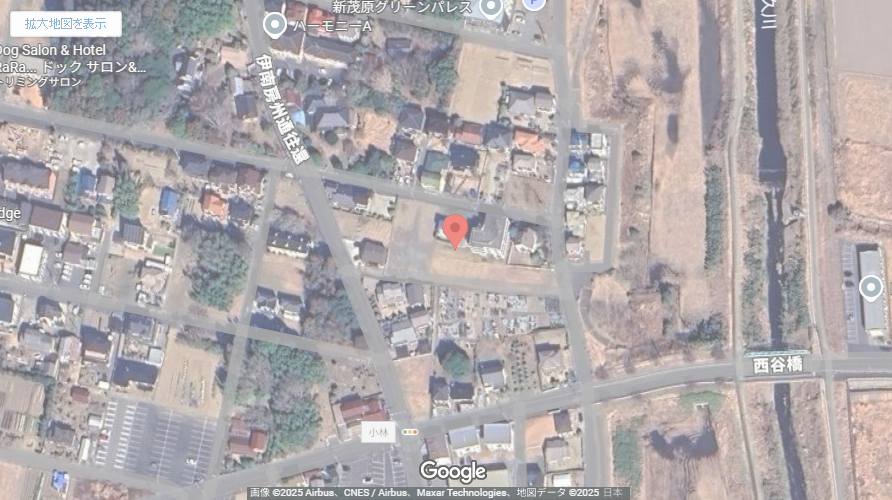Open Google Maps via the Google logo
Screen dimensions: 892x500
click(x=453, y=471)
